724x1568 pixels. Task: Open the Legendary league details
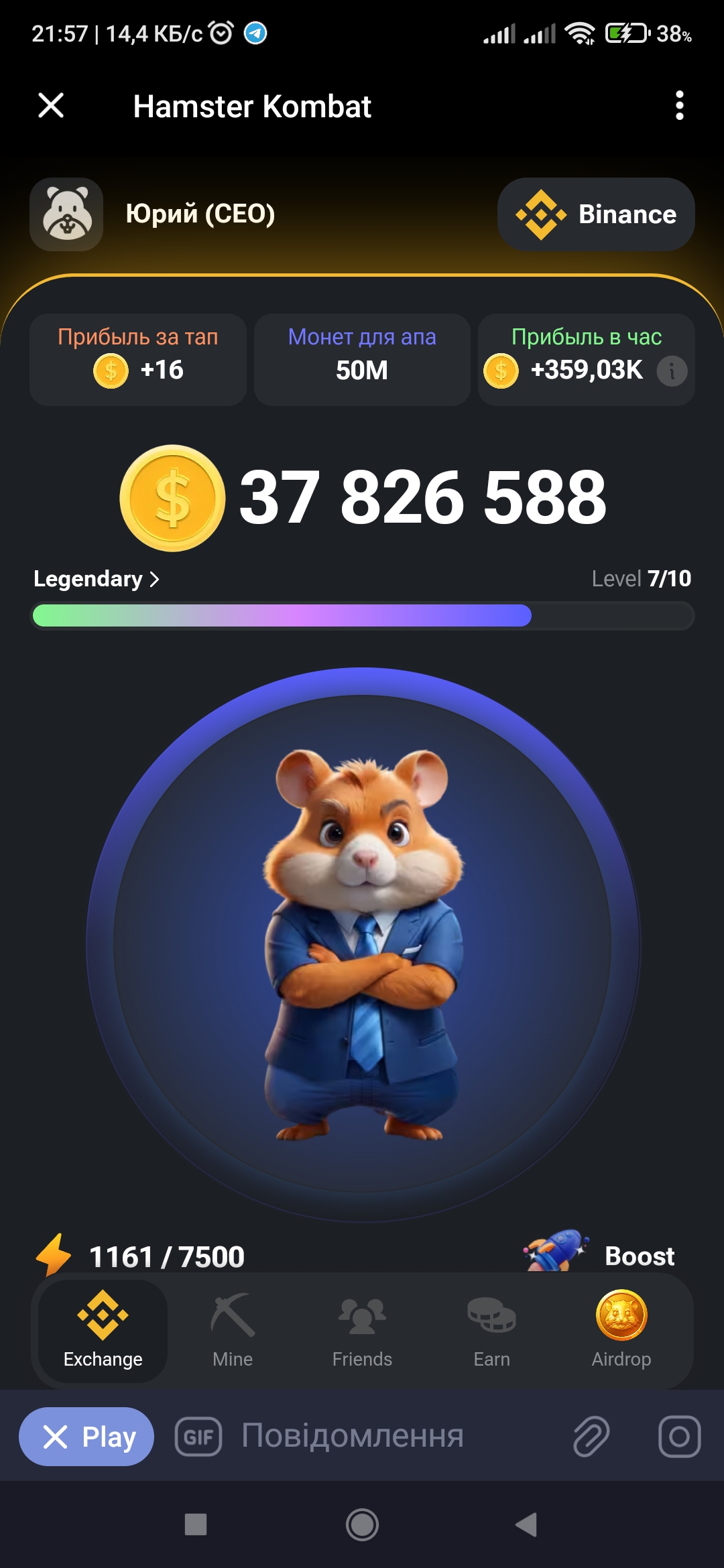tap(97, 579)
